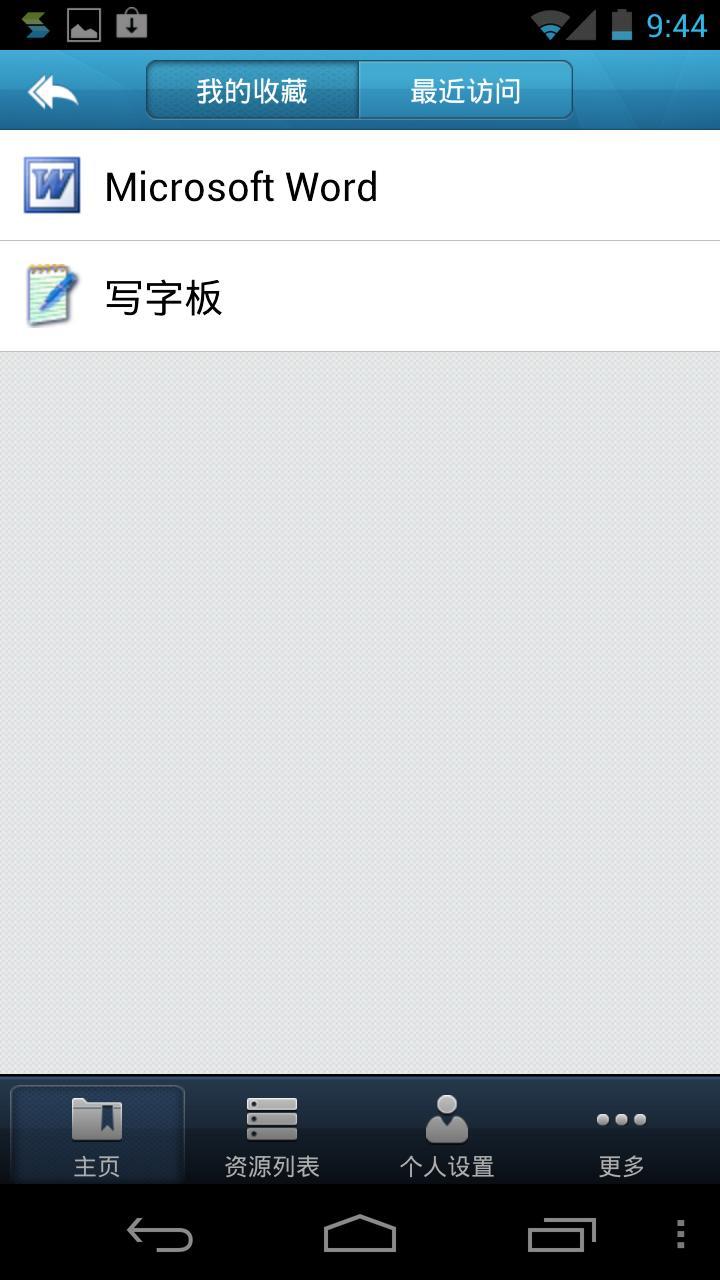Viewport: 720px width, 1280px height.
Task: Open the 更多 overflow menu
Action: [x=620, y=1135]
